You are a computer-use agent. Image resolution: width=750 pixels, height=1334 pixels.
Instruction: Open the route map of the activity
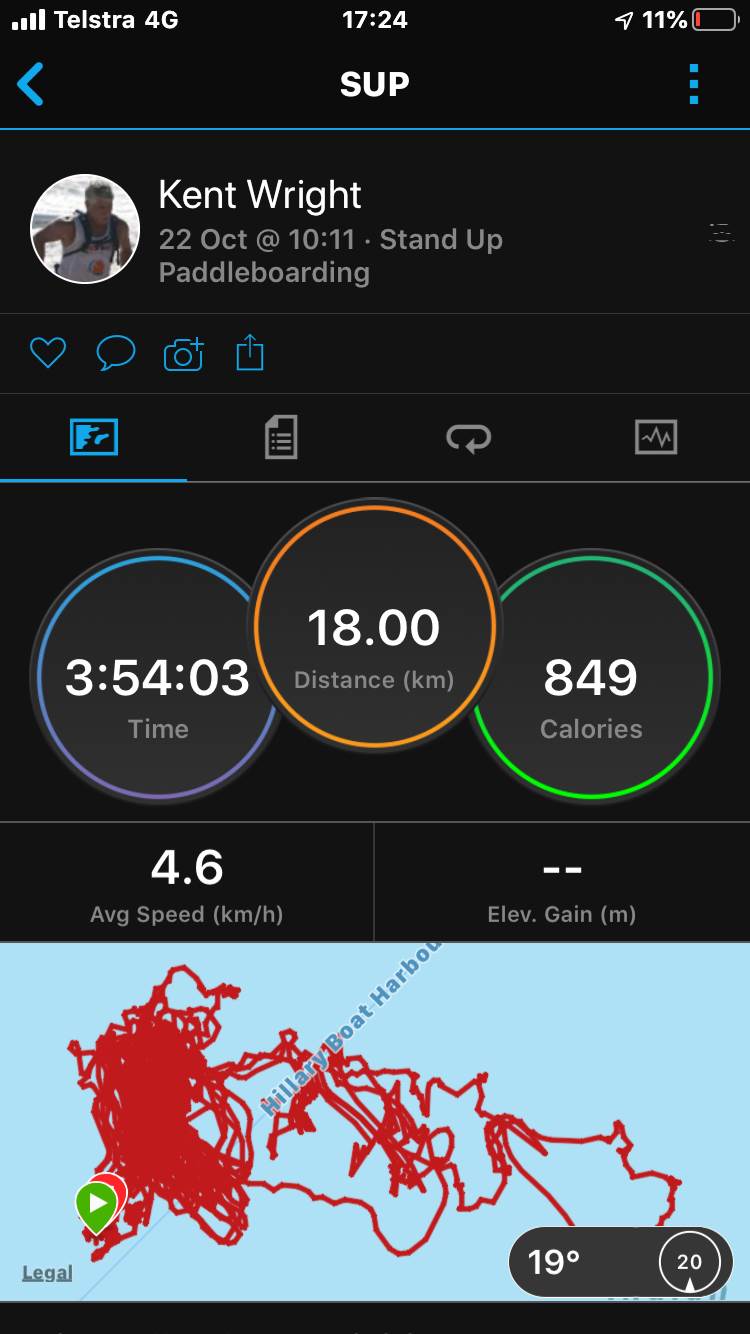click(x=400, y=1100)
